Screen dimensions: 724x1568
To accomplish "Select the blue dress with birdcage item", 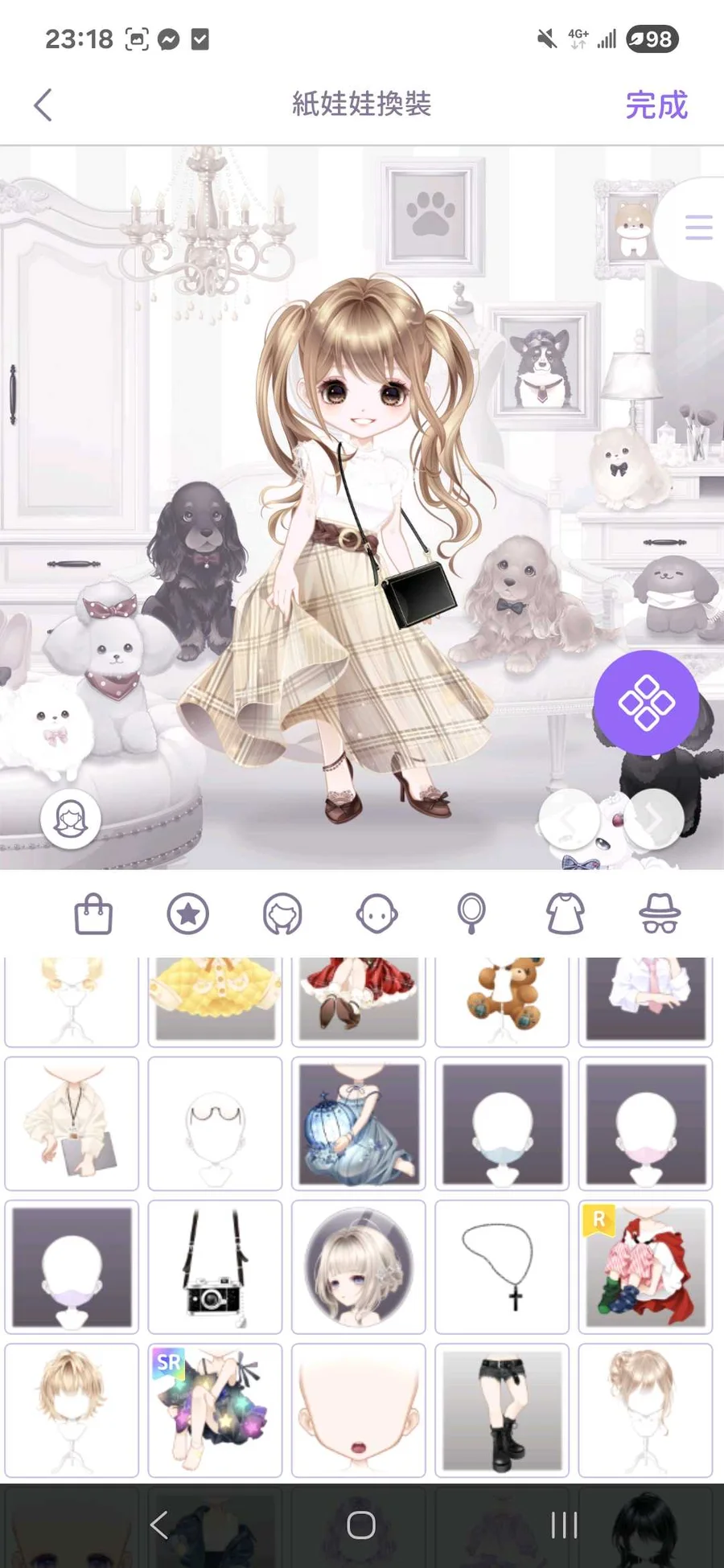I will click(359, 1123).
